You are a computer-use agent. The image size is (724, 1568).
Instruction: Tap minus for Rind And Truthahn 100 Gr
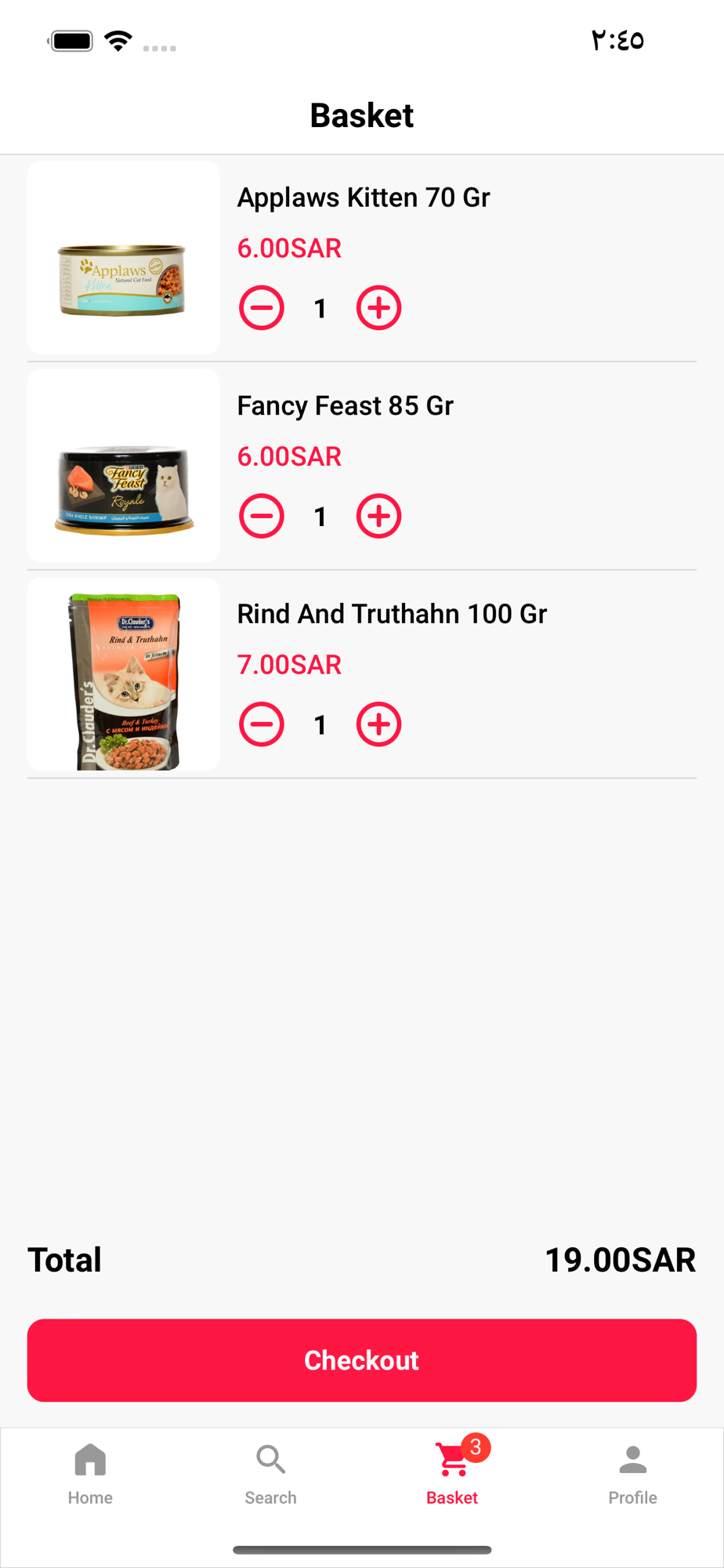[x=262, y=724]
